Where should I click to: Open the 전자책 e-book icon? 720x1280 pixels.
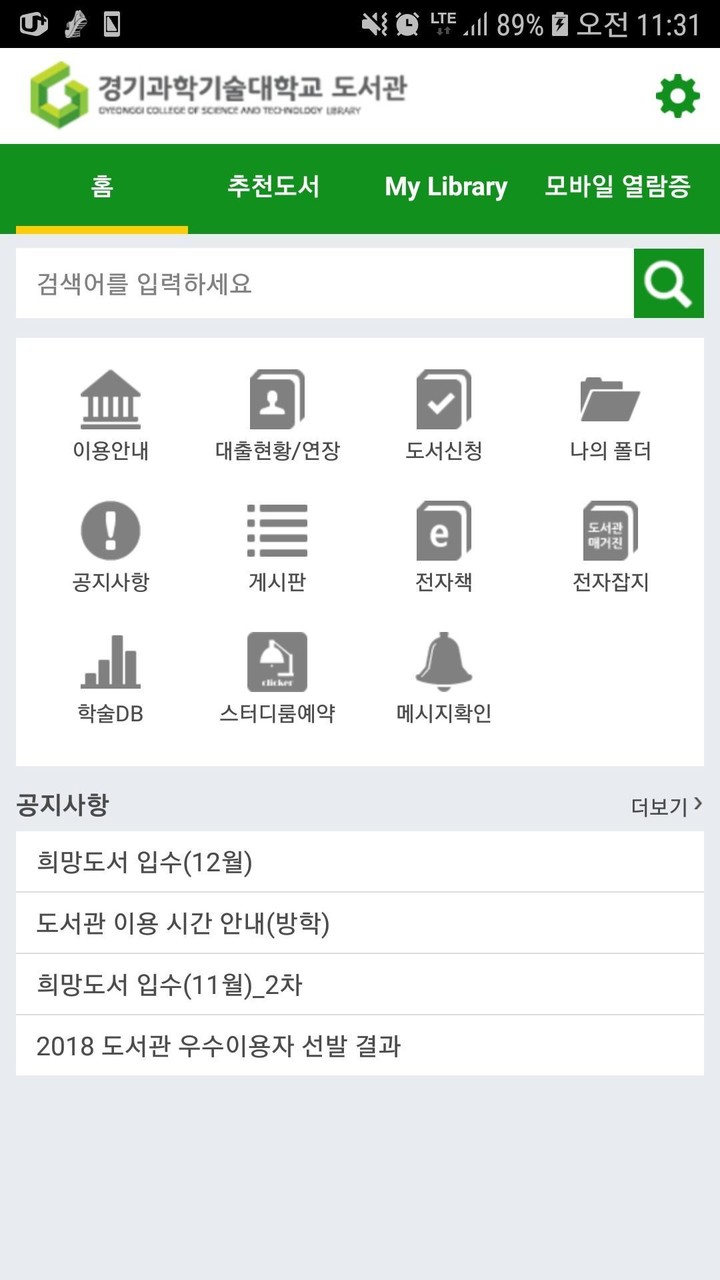(443, 543)
